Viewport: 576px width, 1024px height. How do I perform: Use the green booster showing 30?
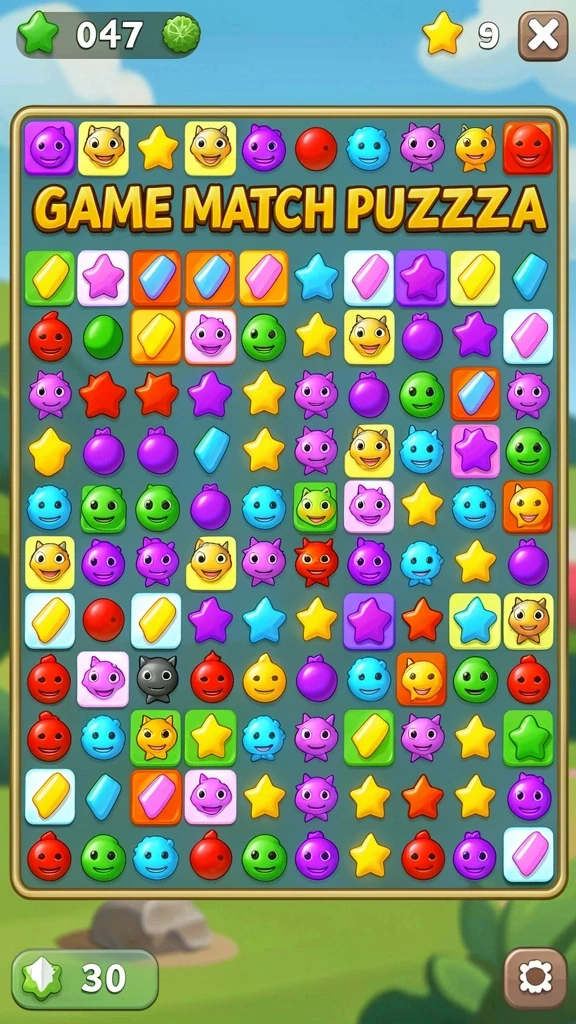85,980
